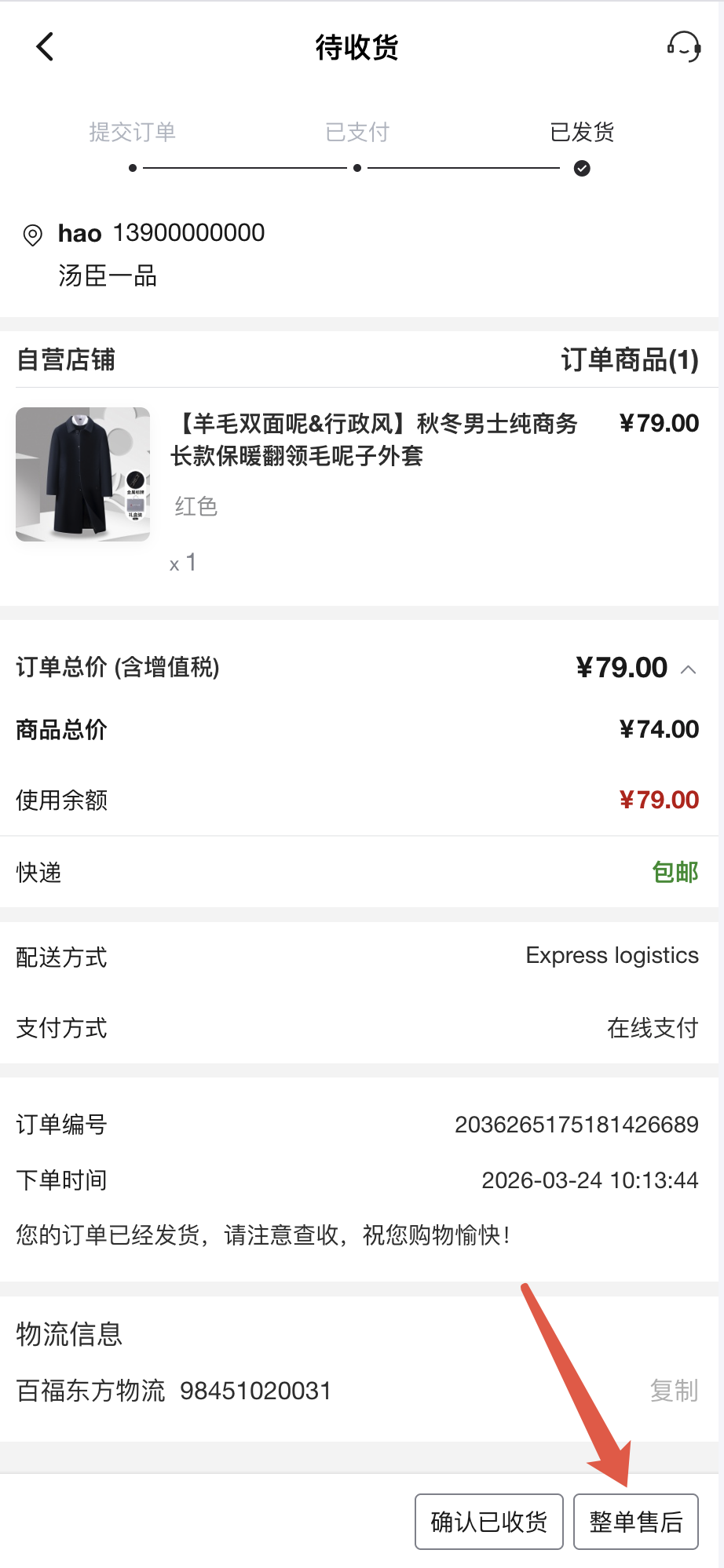Collapse the 订单总价 price breakdown
The width and height of the screenshot is (724, 1568).
click(689, 669)
